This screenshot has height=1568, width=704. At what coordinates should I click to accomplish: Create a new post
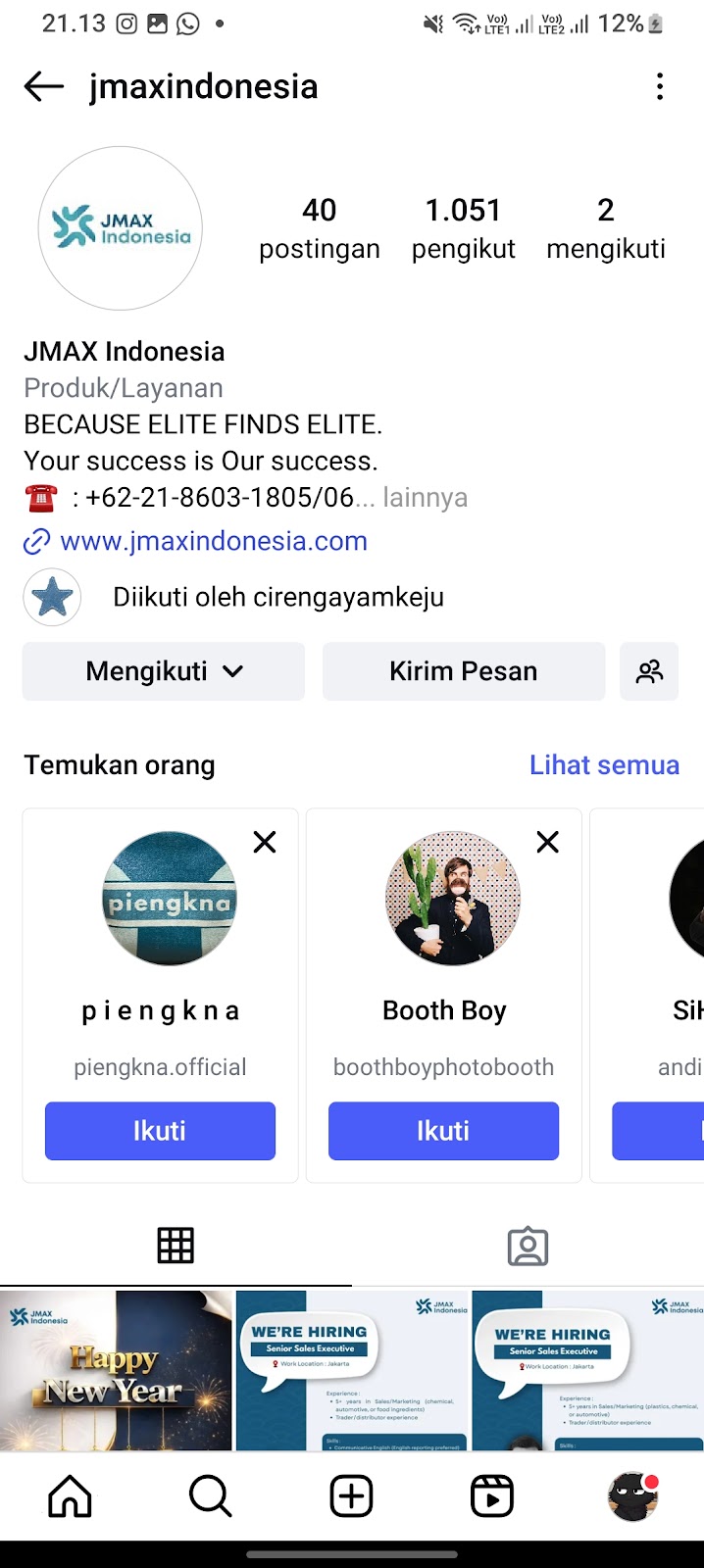pos(351,1496)
